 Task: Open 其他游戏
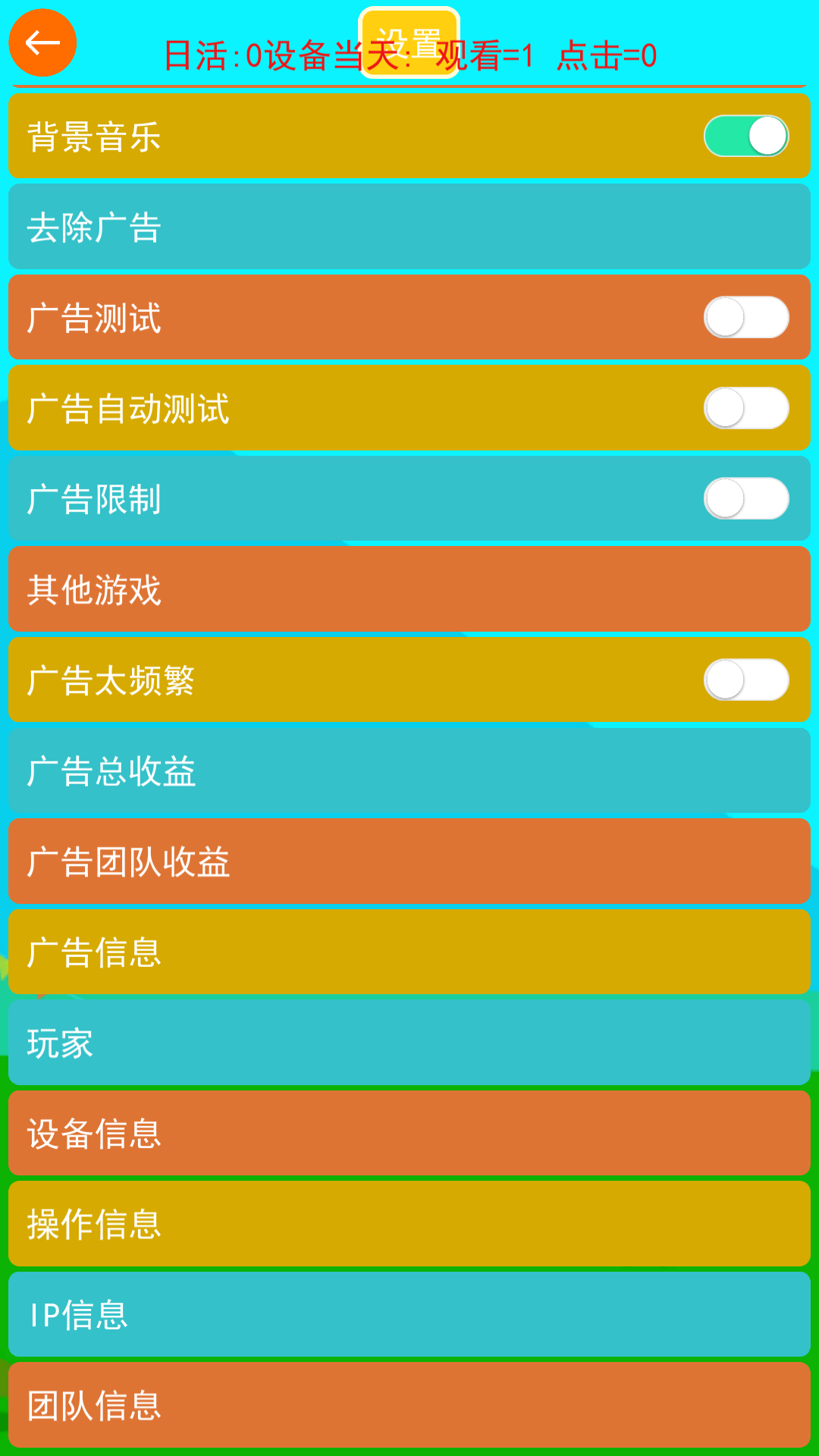pos(409,590)
